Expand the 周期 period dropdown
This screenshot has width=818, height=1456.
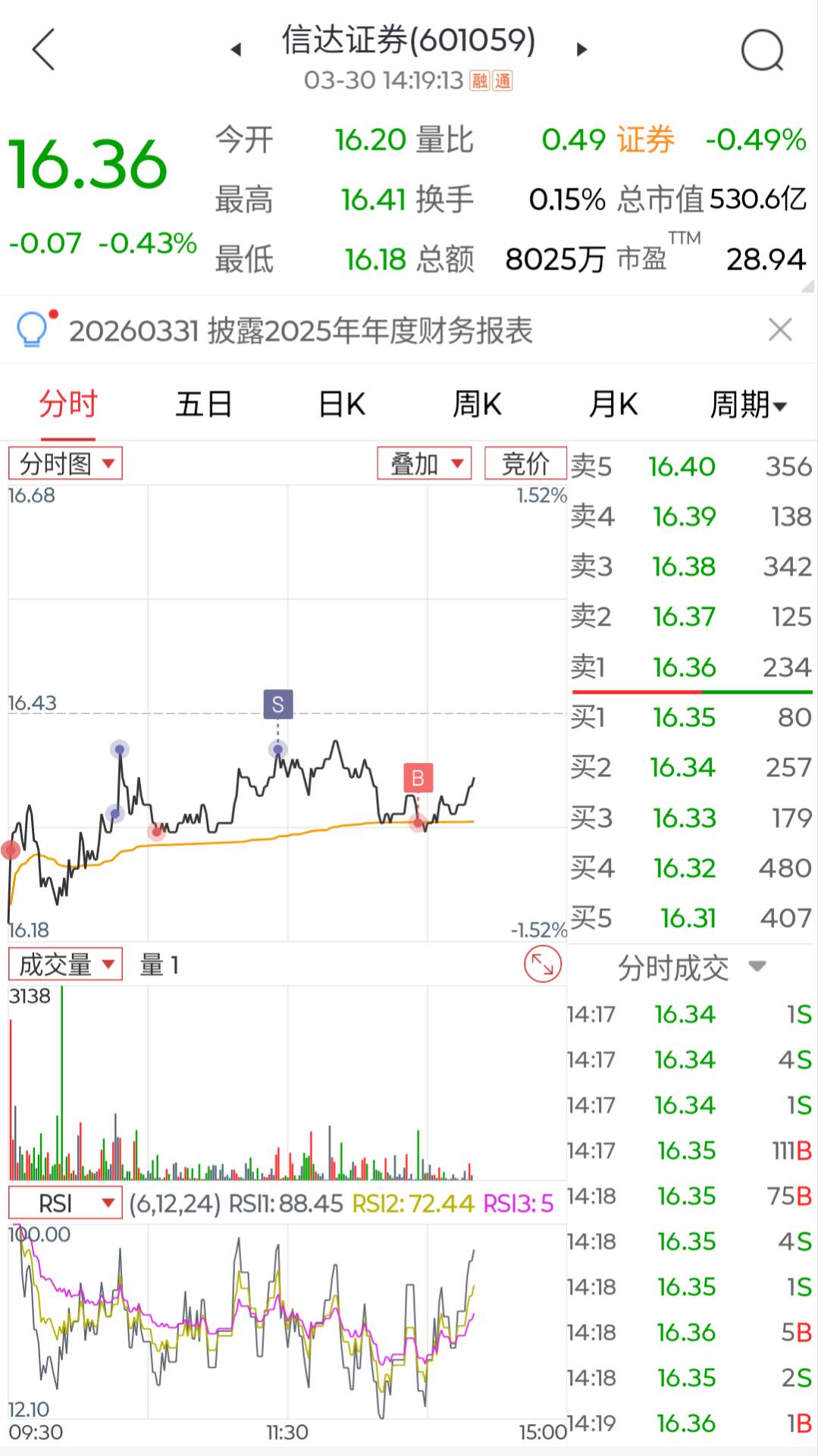click(747, 404)
